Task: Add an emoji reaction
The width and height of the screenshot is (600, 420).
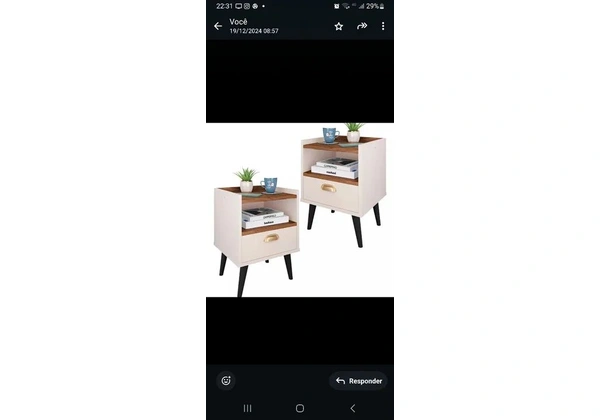Action: [226, 380]
